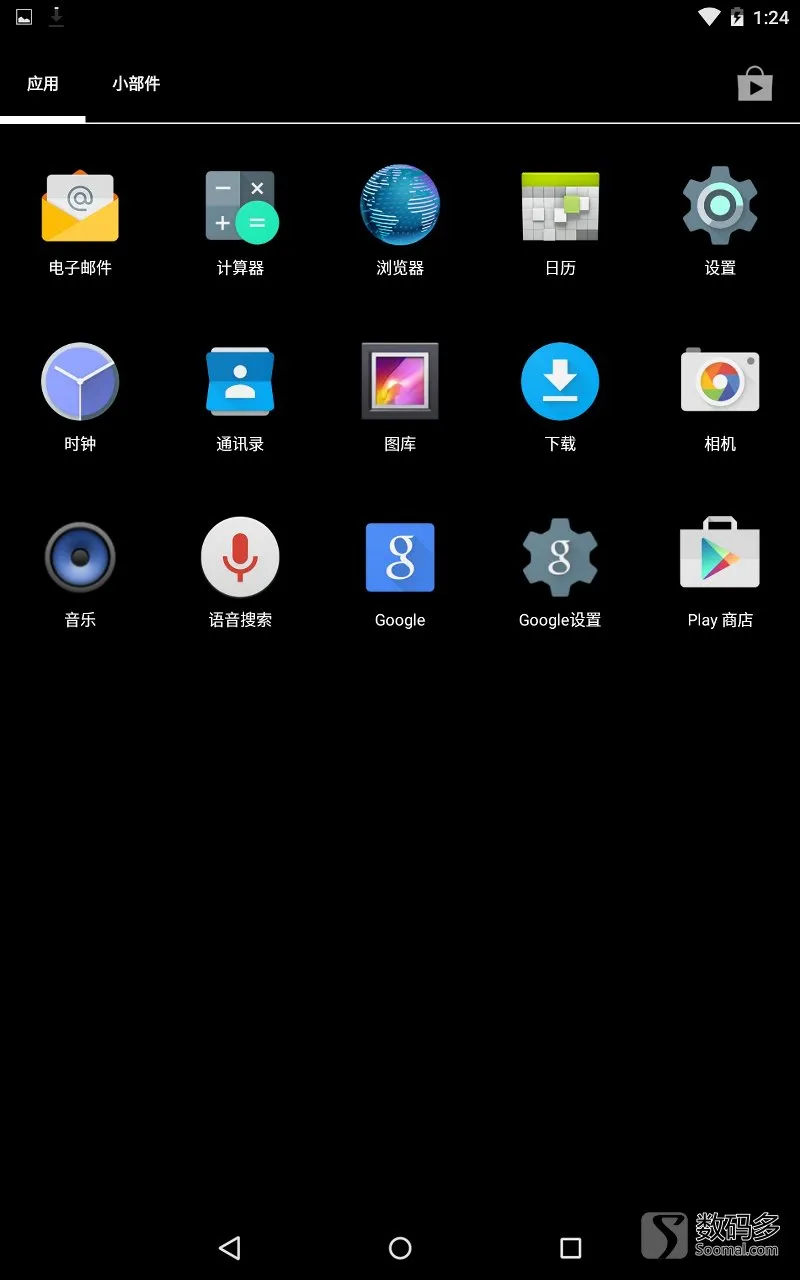This screenshot has width=800, height=1280.
Task: Open the Play Store shortcut icon
Action: (x=755, y=85)
